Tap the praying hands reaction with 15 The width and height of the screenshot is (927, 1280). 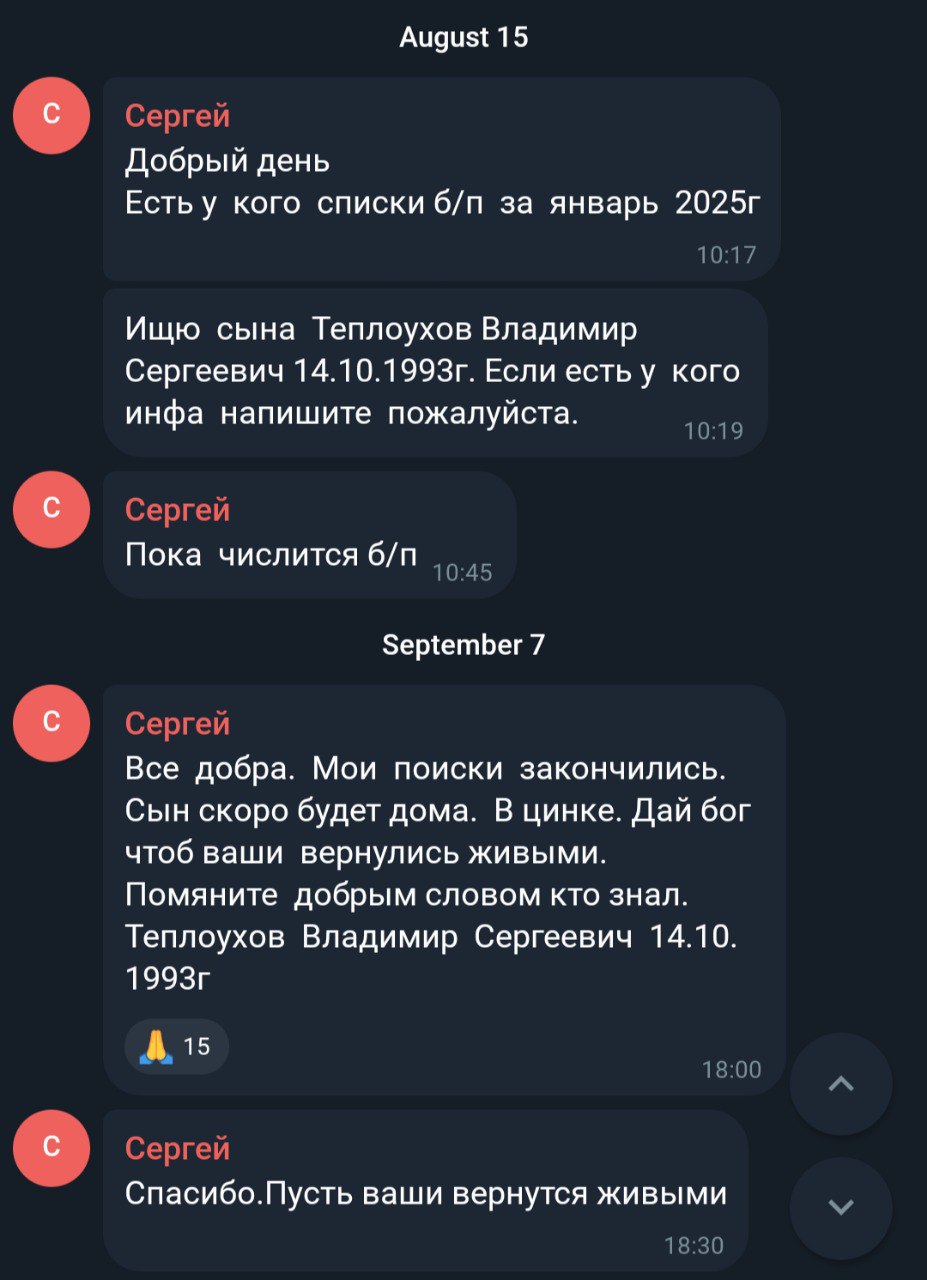pyautogui.click(x=176, y=1046)
